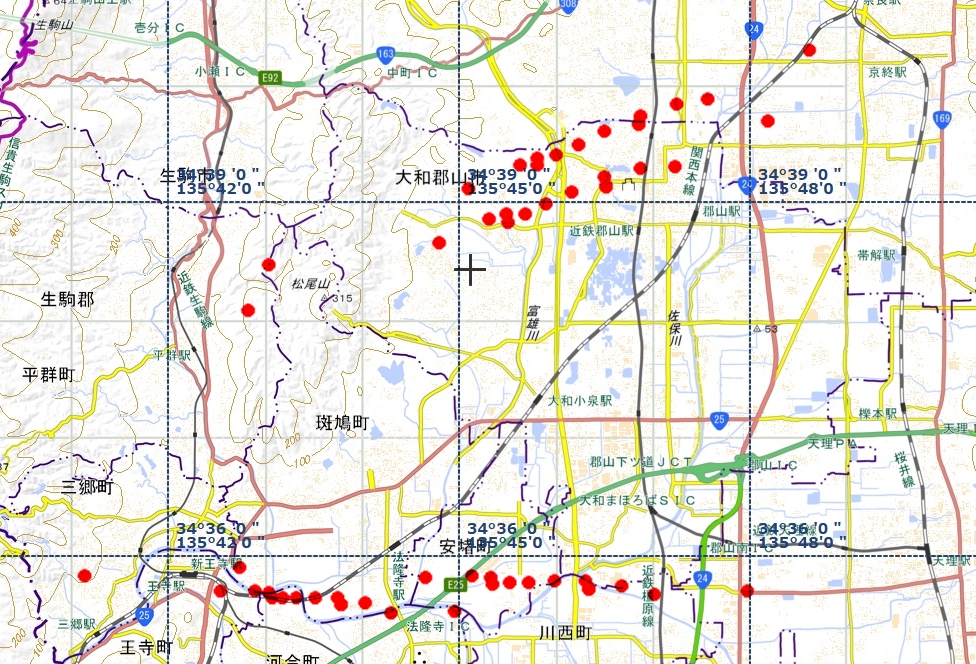Tap the red marker above 三郷駅
The image size is (976, 664).
tap(84, 575)
